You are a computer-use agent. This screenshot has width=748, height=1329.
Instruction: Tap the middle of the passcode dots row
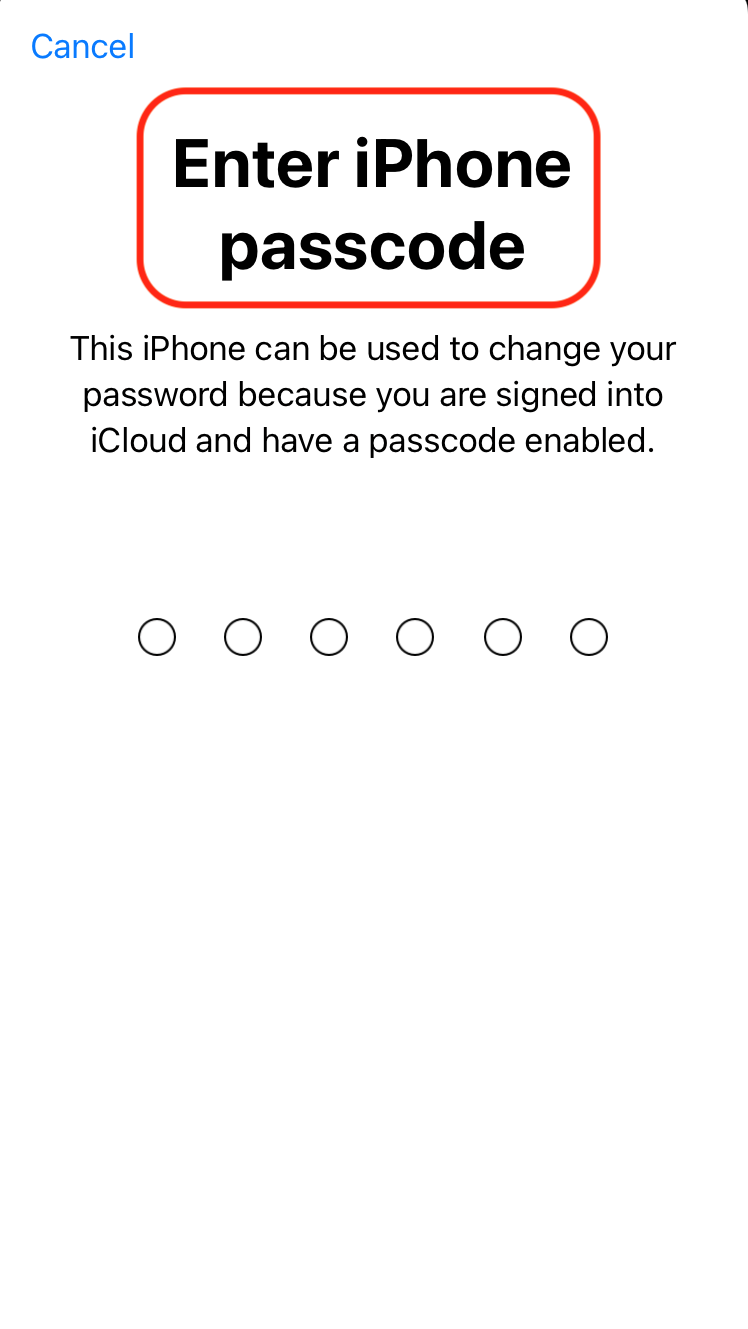point(371,637)
